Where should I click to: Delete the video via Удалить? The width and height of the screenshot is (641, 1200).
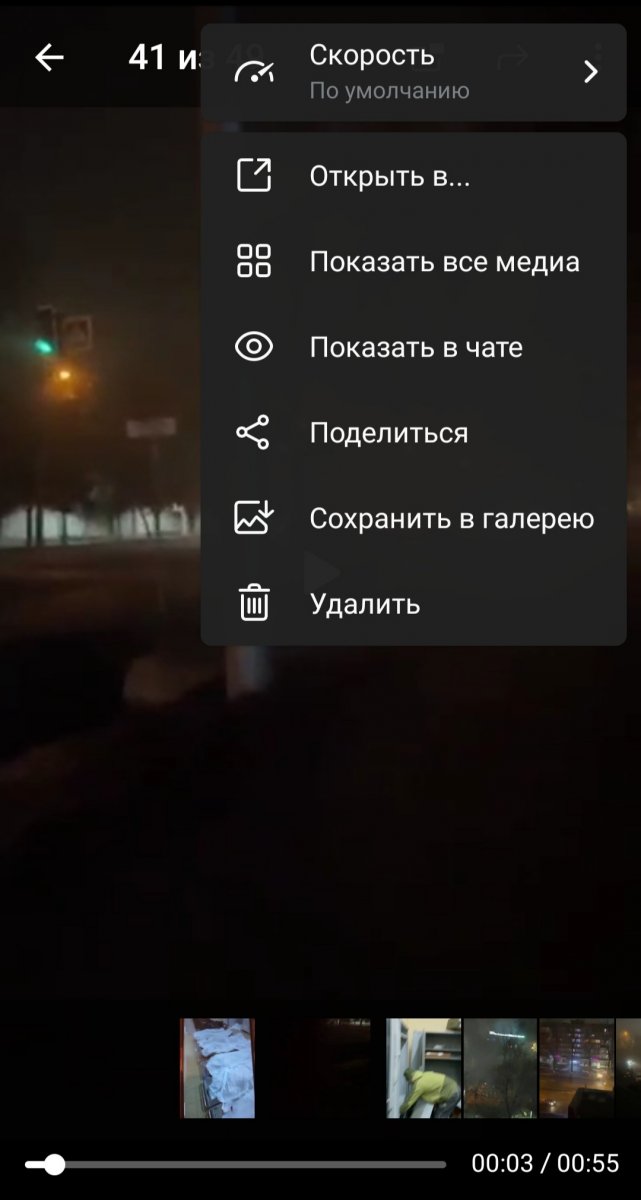(414, 604)
